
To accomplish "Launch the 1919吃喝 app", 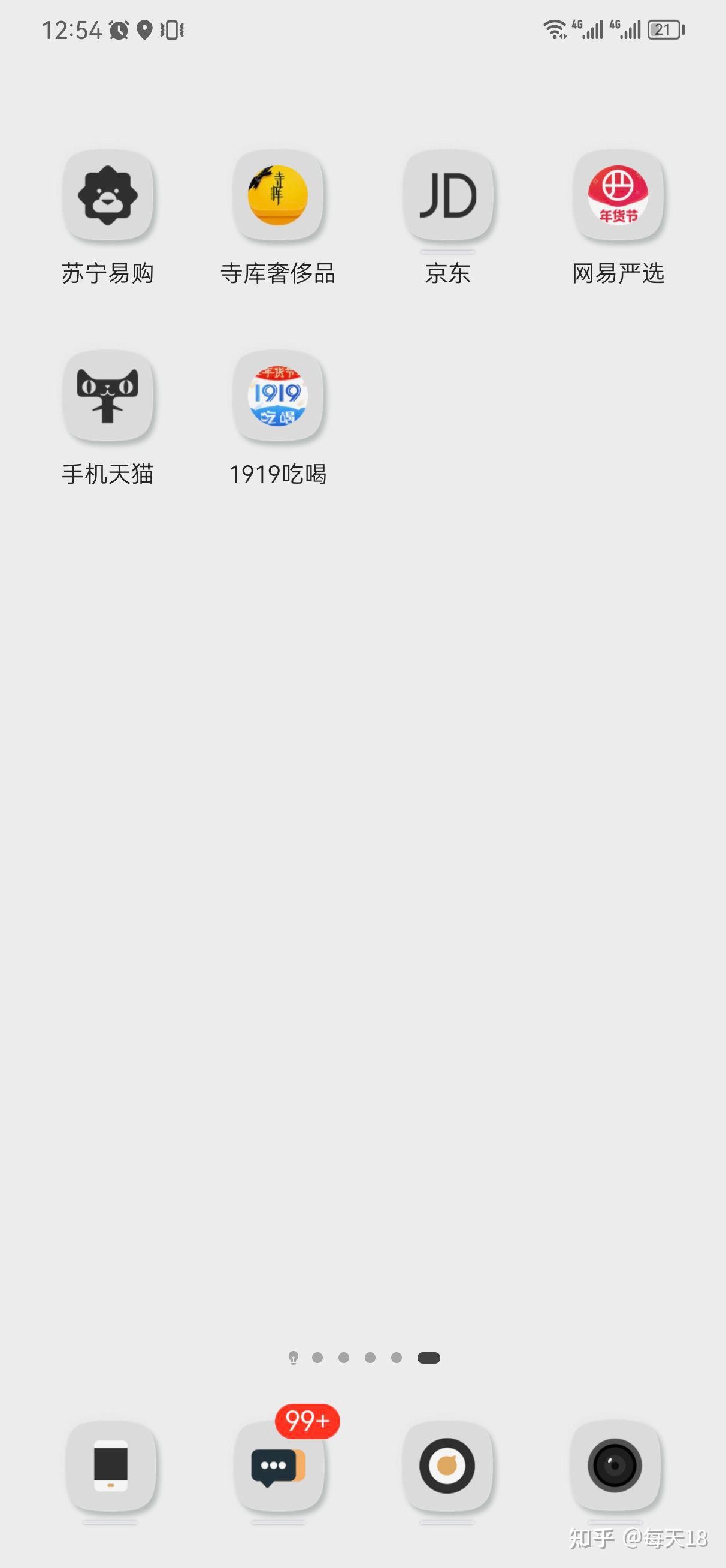I will [x=277, y=396].
